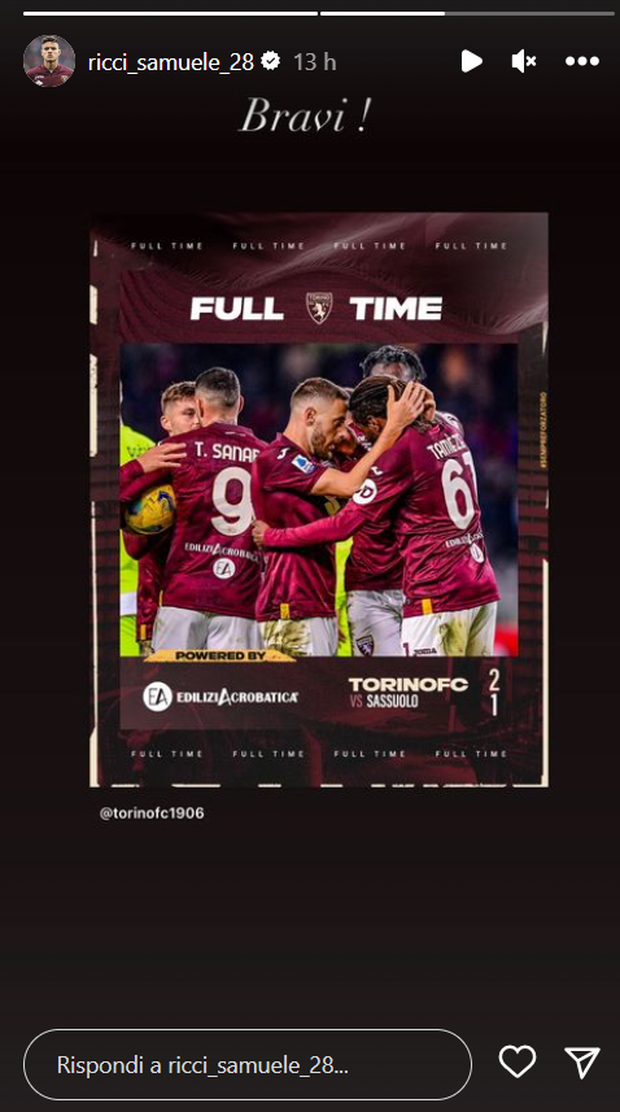The width and height of the screenshot is (620, 1112).
Task: Unmute the story sound
Action: [x=524, y=61]
